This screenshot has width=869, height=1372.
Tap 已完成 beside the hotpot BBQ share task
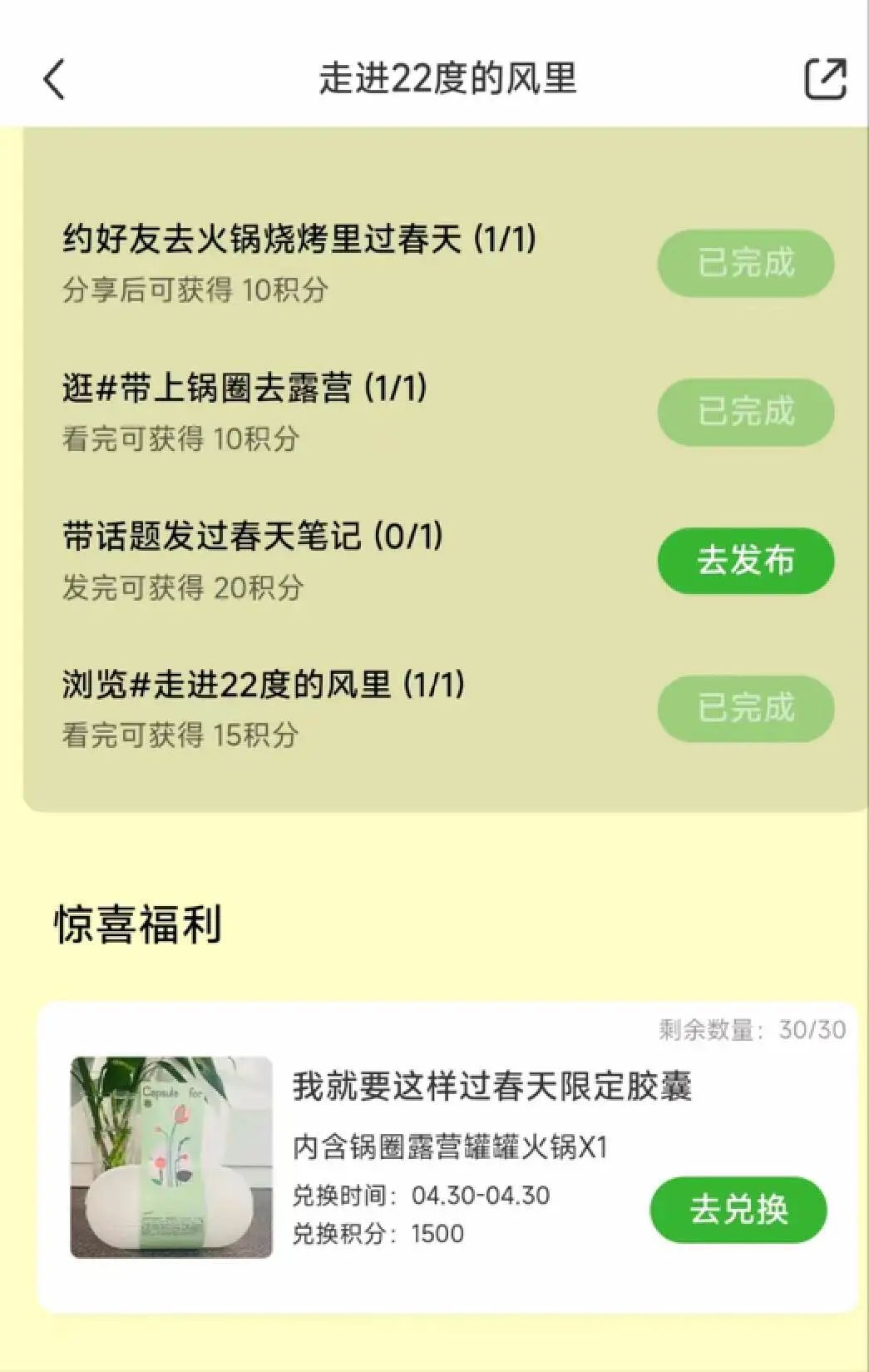point(745,264)
